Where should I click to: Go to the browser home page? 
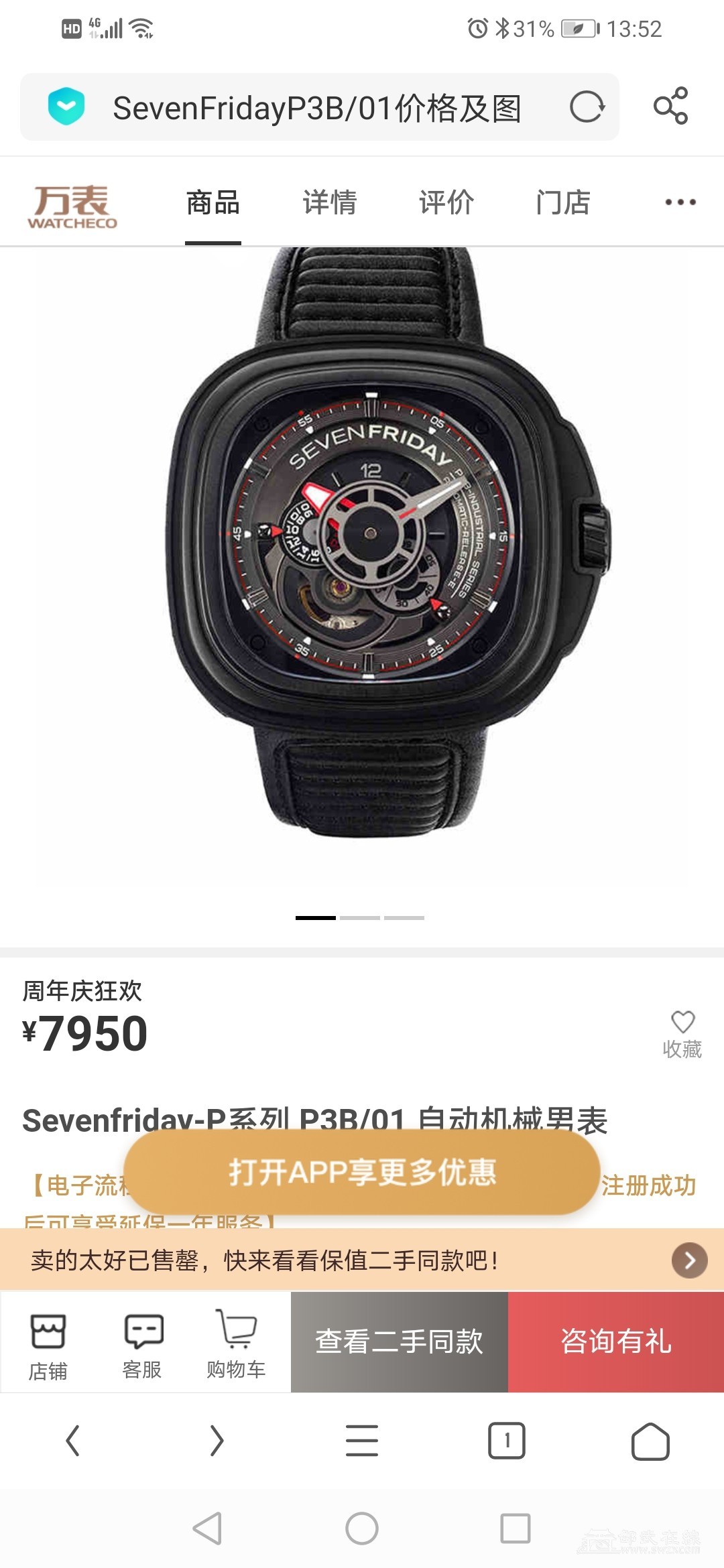650,1441
